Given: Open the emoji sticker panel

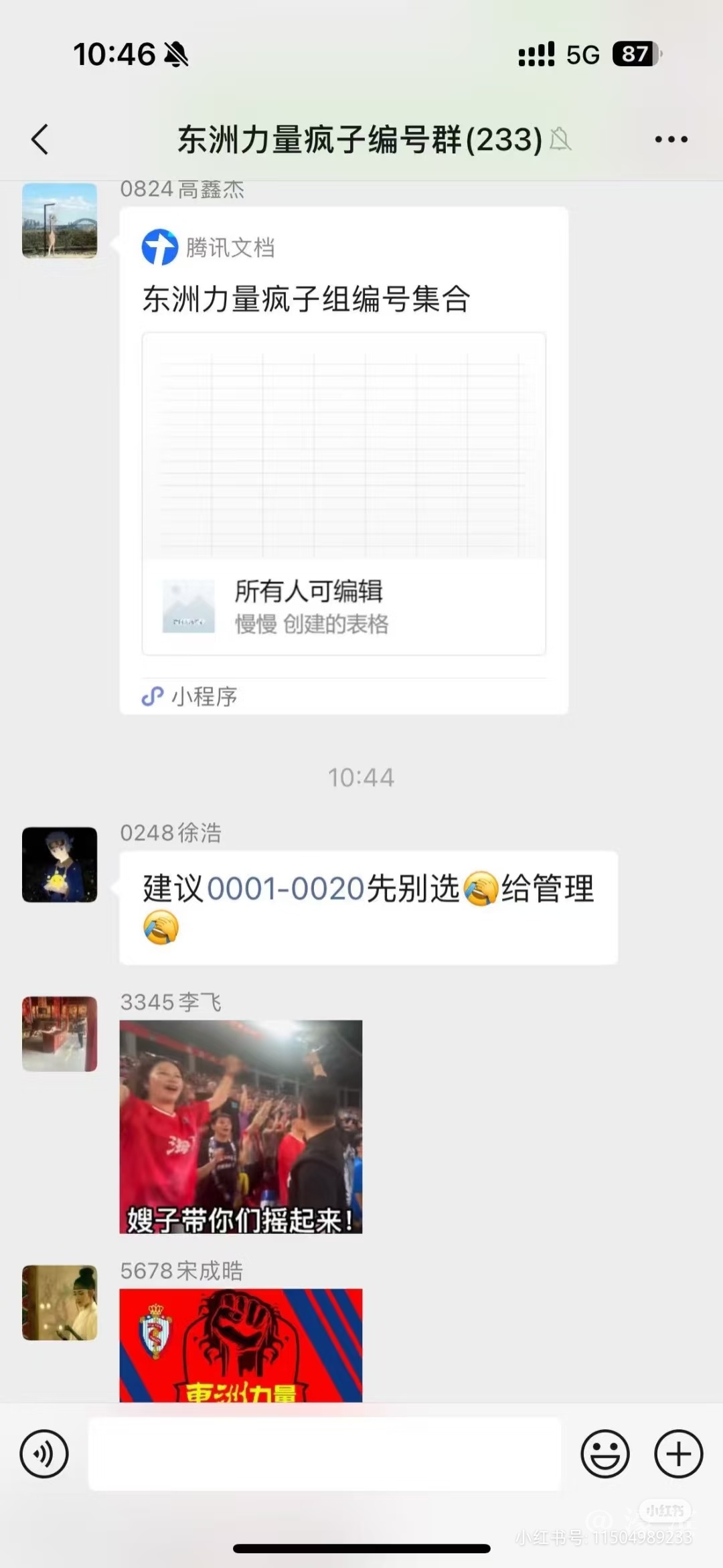Looking at the screenshot, I should tap(605, 1454).
